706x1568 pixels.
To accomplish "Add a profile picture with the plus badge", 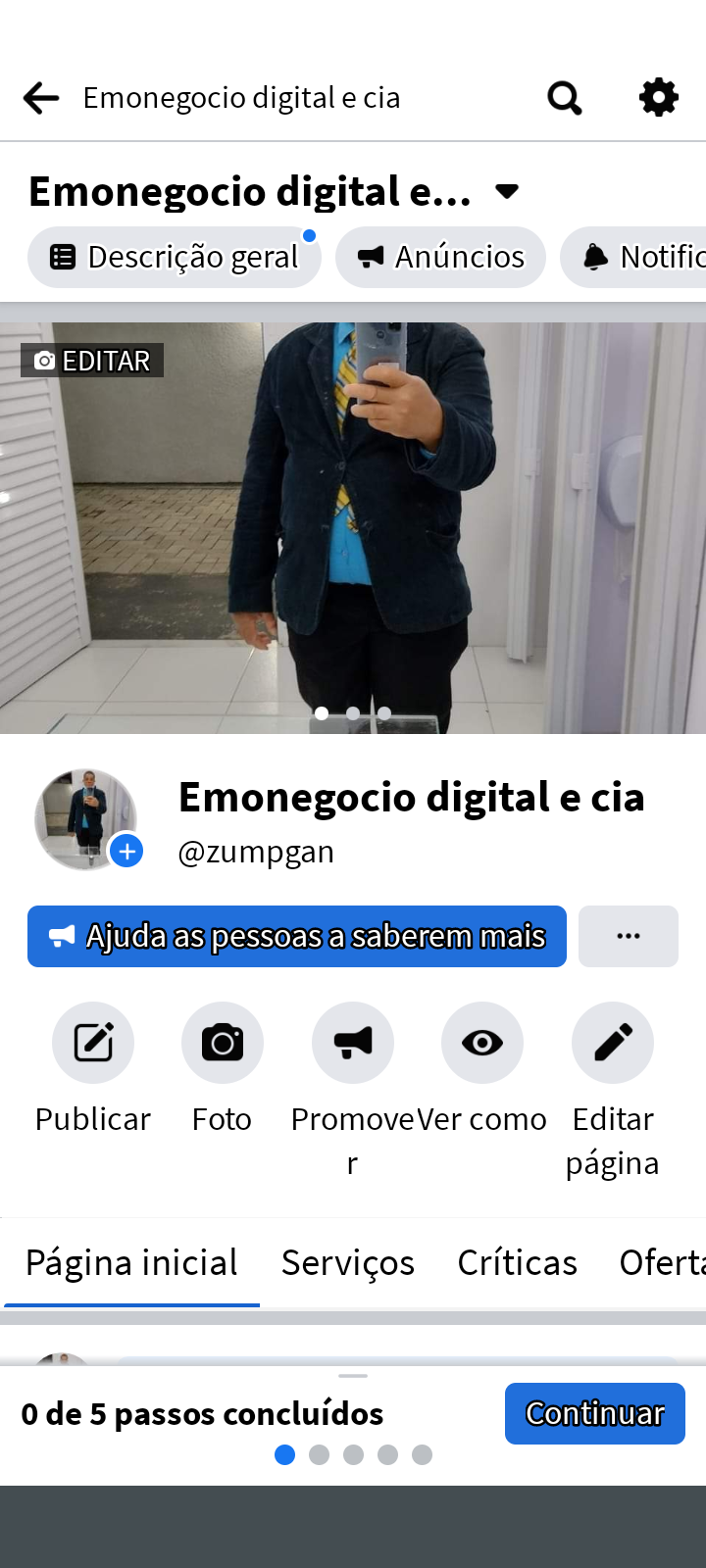I will click(126, 851).
